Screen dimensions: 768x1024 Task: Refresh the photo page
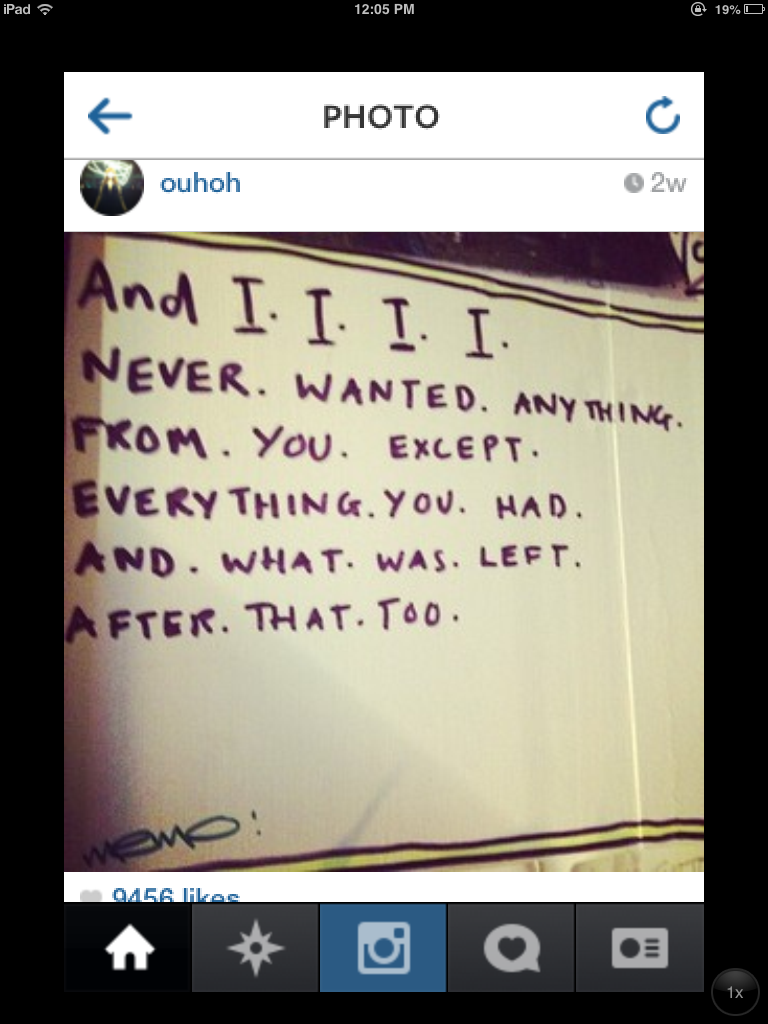[x=662, y=117]
